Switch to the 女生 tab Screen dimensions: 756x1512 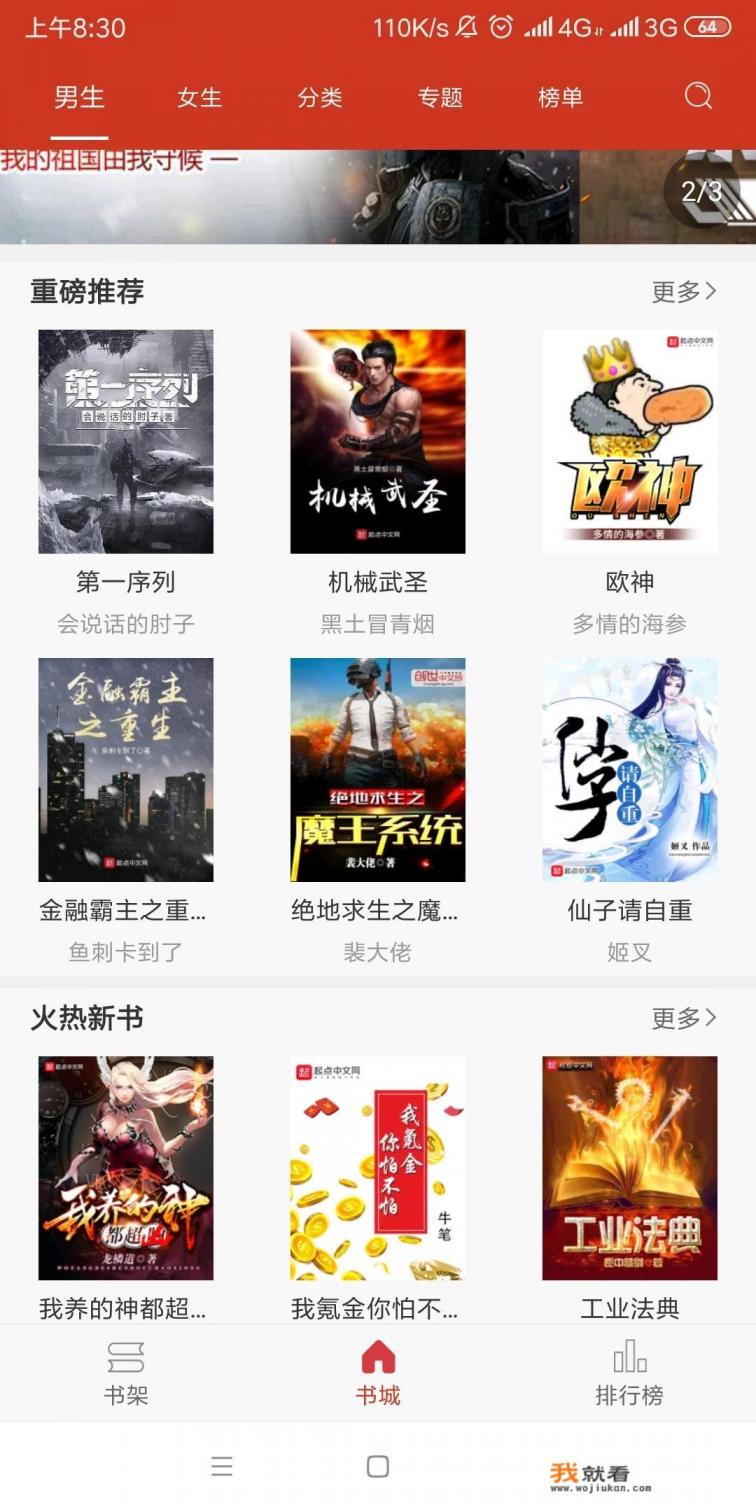pyautogui.click(x=198, y=97)
